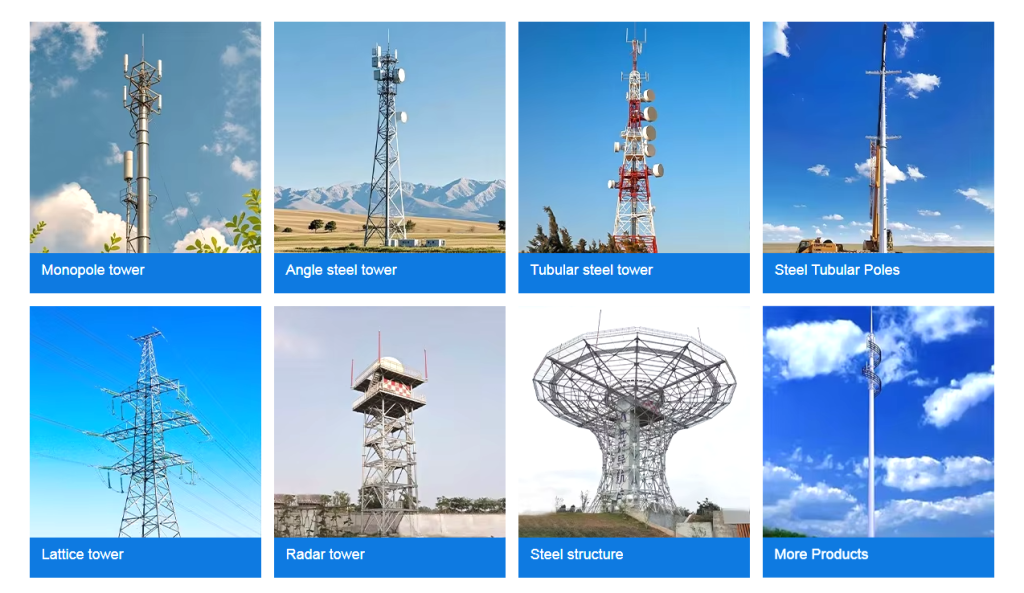View Angle steel tower products
The height and width of the screenshot is (593, 1024).
(x=389, y=157)
